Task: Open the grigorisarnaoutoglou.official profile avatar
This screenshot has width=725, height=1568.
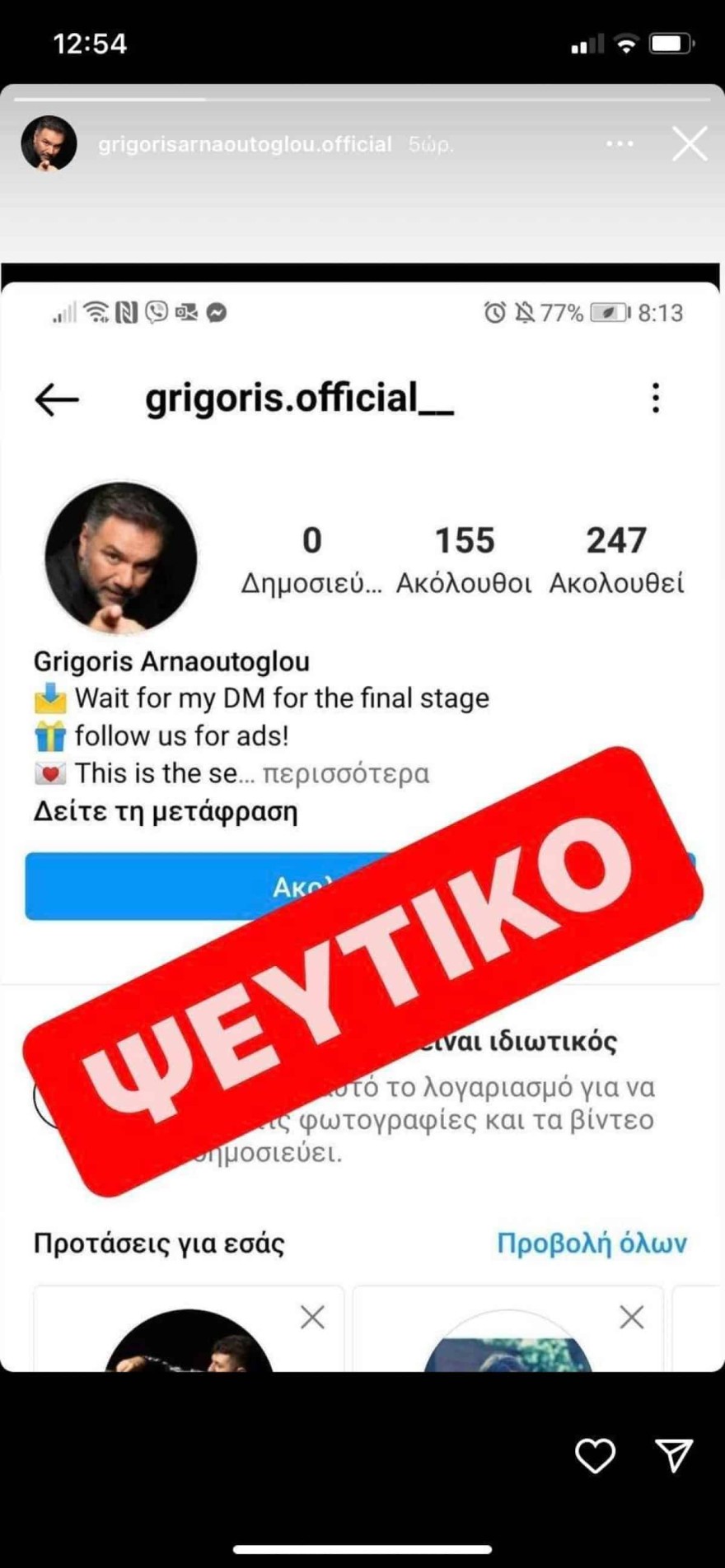Action: point(48,142)
